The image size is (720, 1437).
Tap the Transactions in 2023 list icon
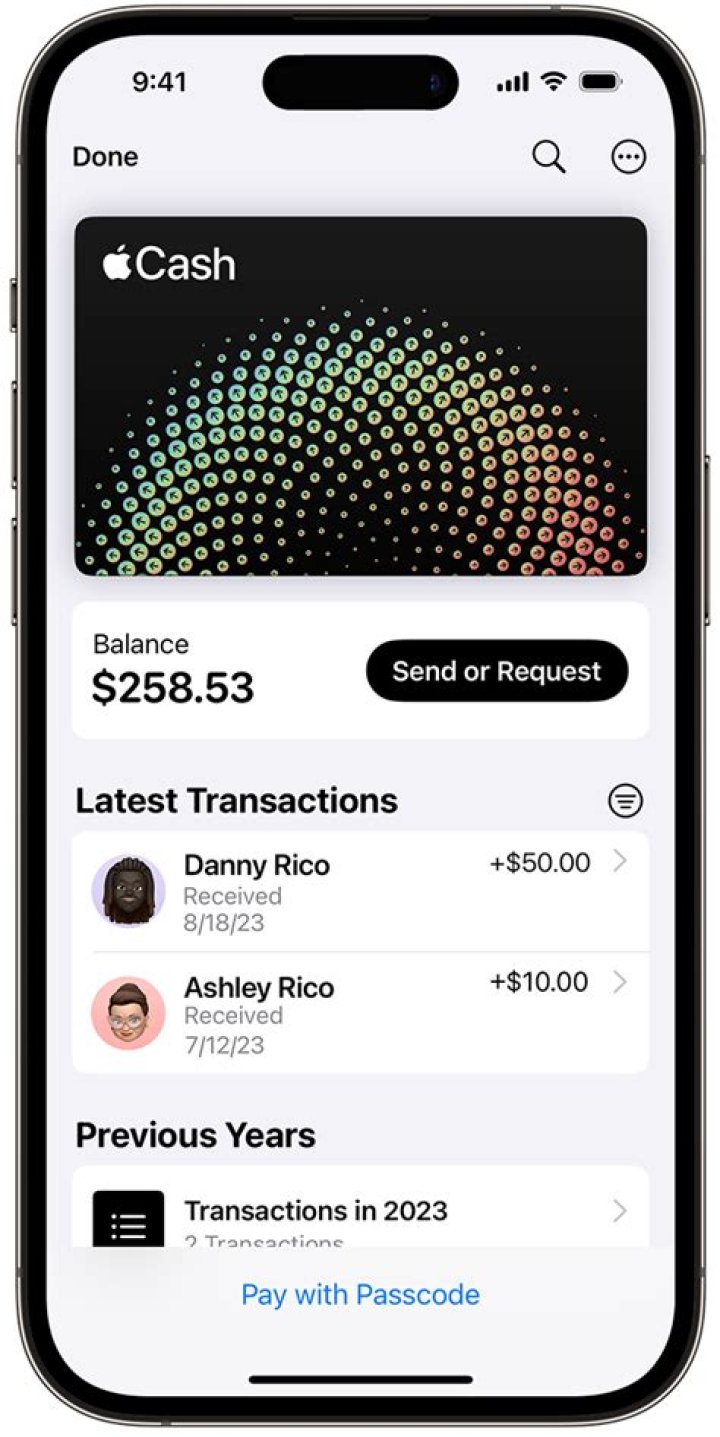pyautogui.click(x=128, y=1217)
